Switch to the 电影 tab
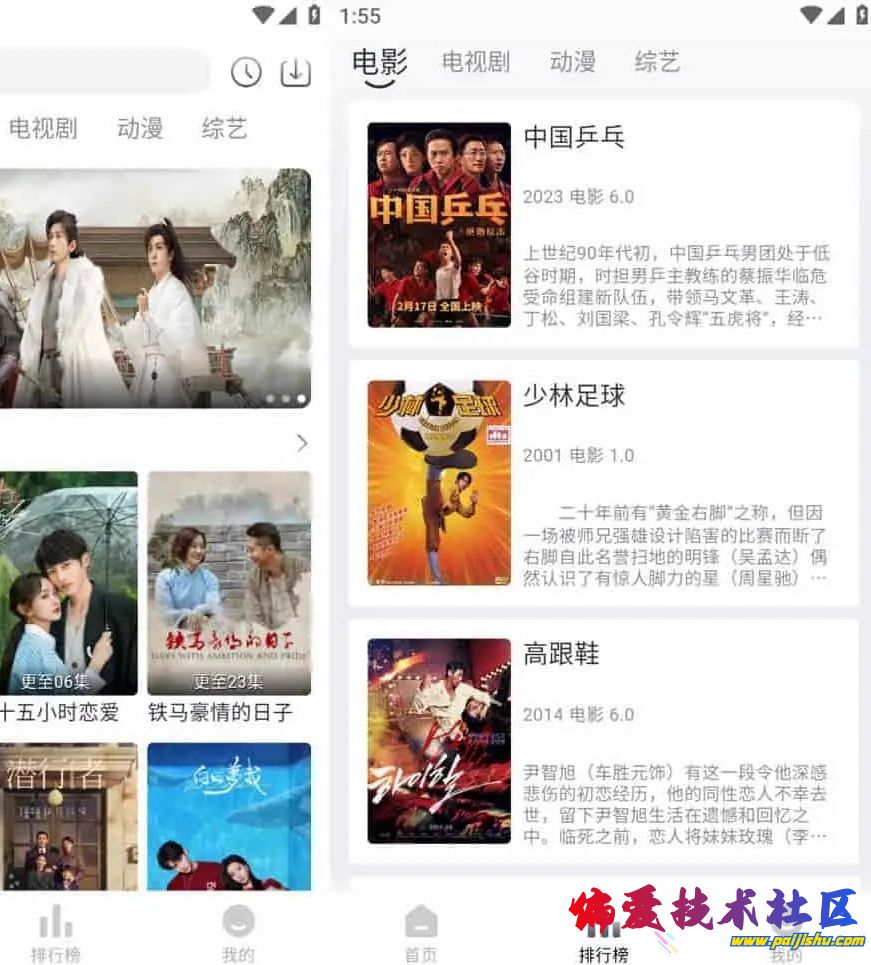The height and width of the screenshot is (965, 871). click(x=380, y=62)
